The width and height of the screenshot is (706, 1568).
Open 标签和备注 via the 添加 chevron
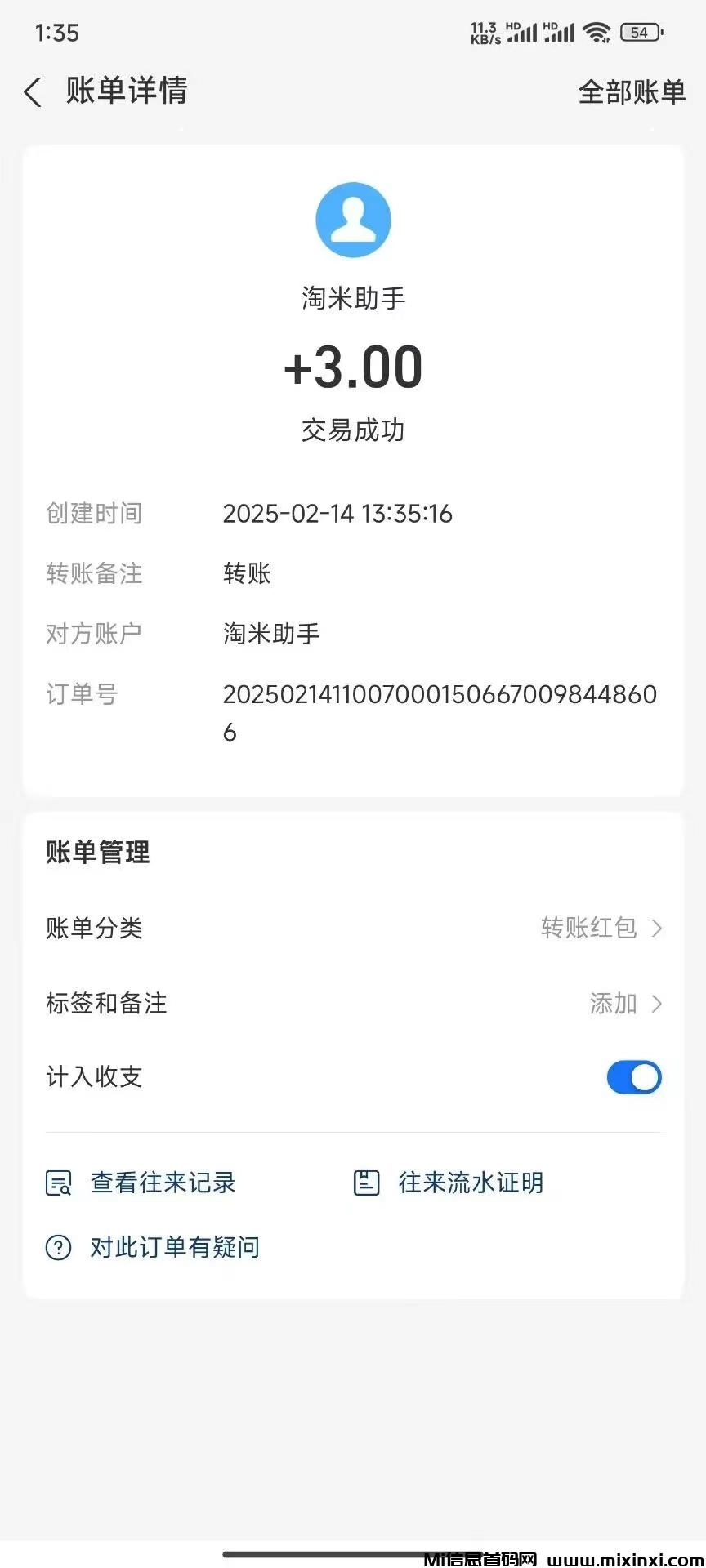[x=656, y=1004]
